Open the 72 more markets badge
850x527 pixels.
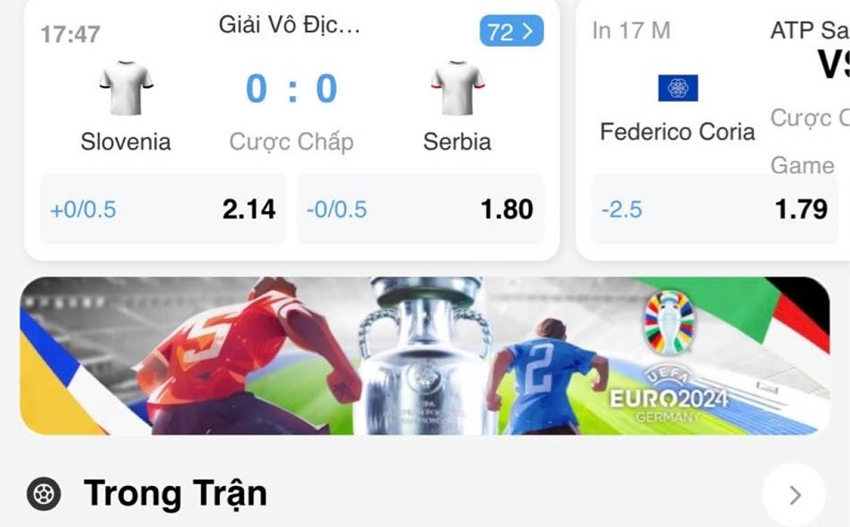(511, 31)
